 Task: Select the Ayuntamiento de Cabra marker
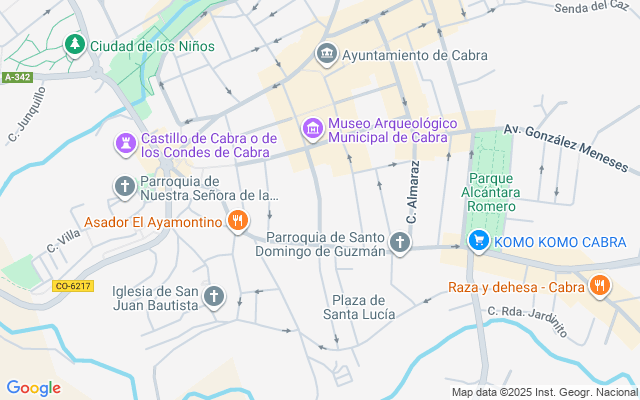[x=327, y=54]
